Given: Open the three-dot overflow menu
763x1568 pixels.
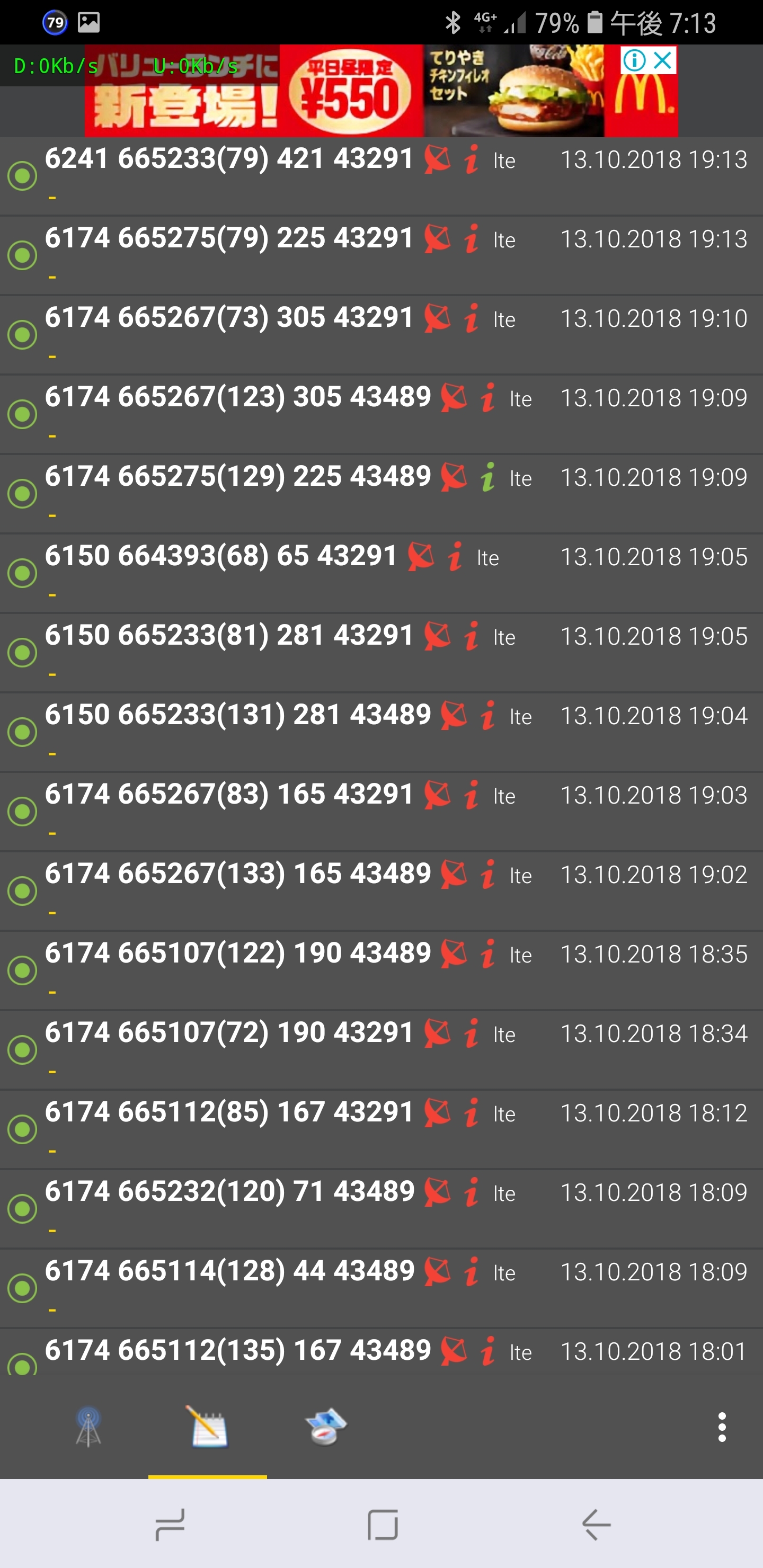Looking at the screenshot, I should [x=722, y=1427].
